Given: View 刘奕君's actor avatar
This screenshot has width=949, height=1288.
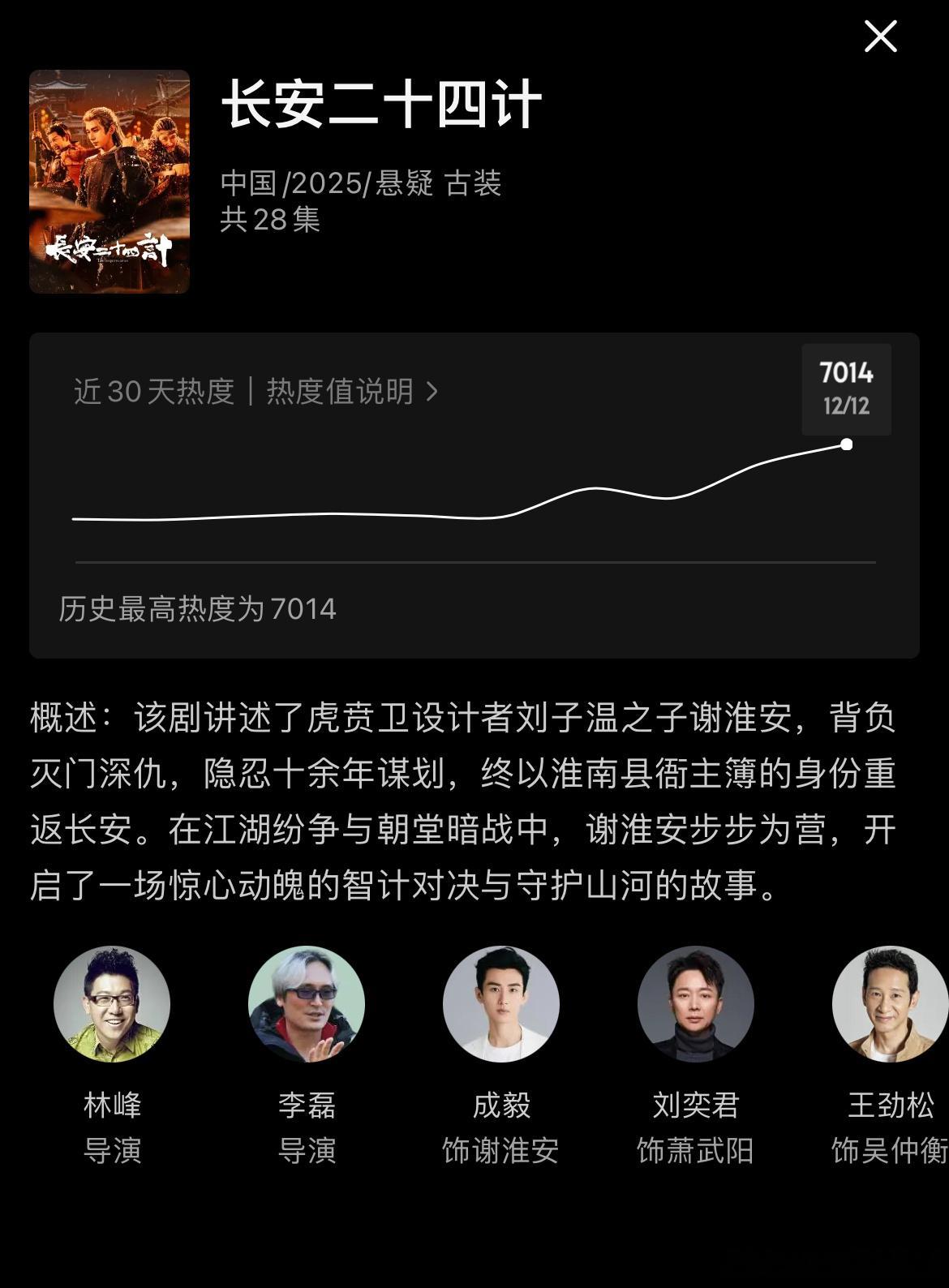Looking at the screenshot, I should coord(695,1003).
